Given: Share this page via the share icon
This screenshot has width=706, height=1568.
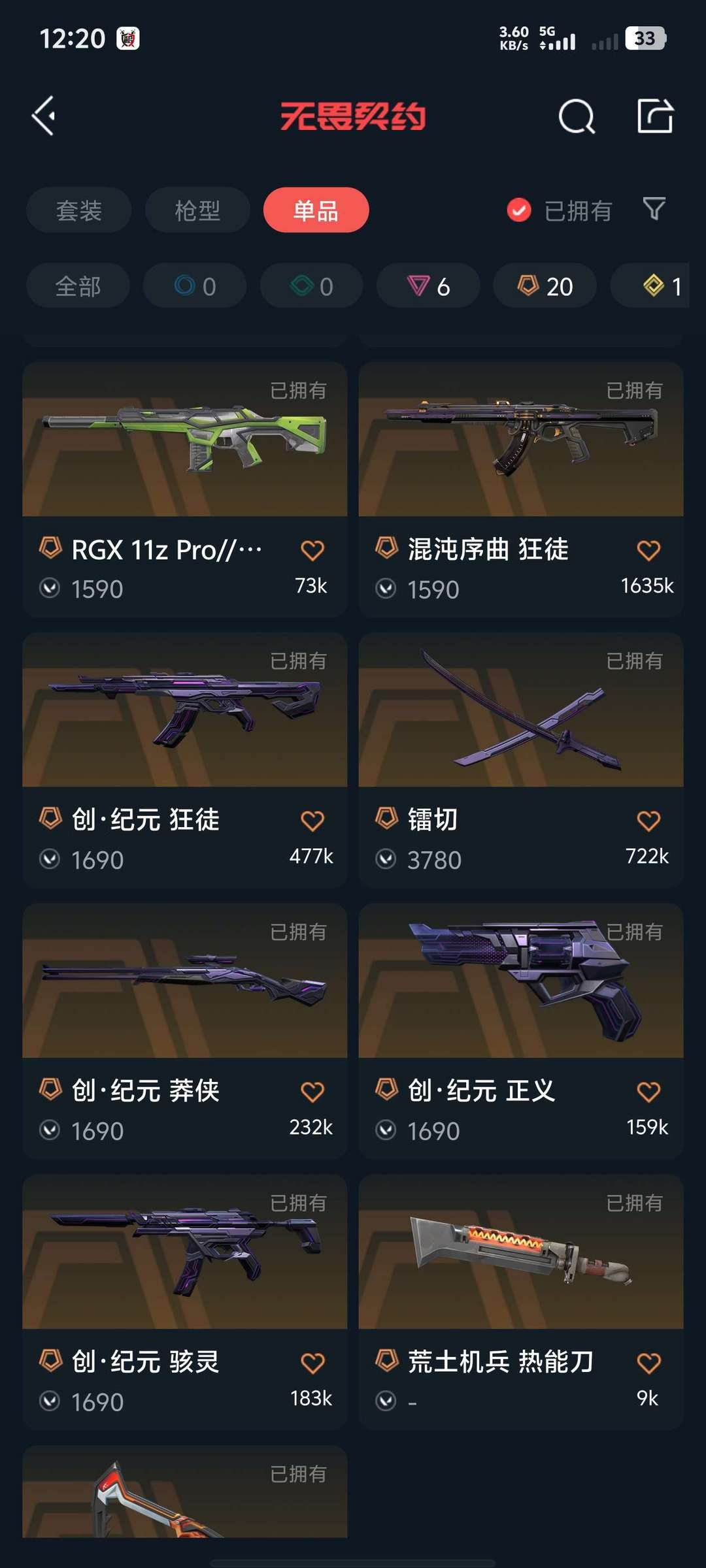Looking at the screenshot, I should point(655,116).
